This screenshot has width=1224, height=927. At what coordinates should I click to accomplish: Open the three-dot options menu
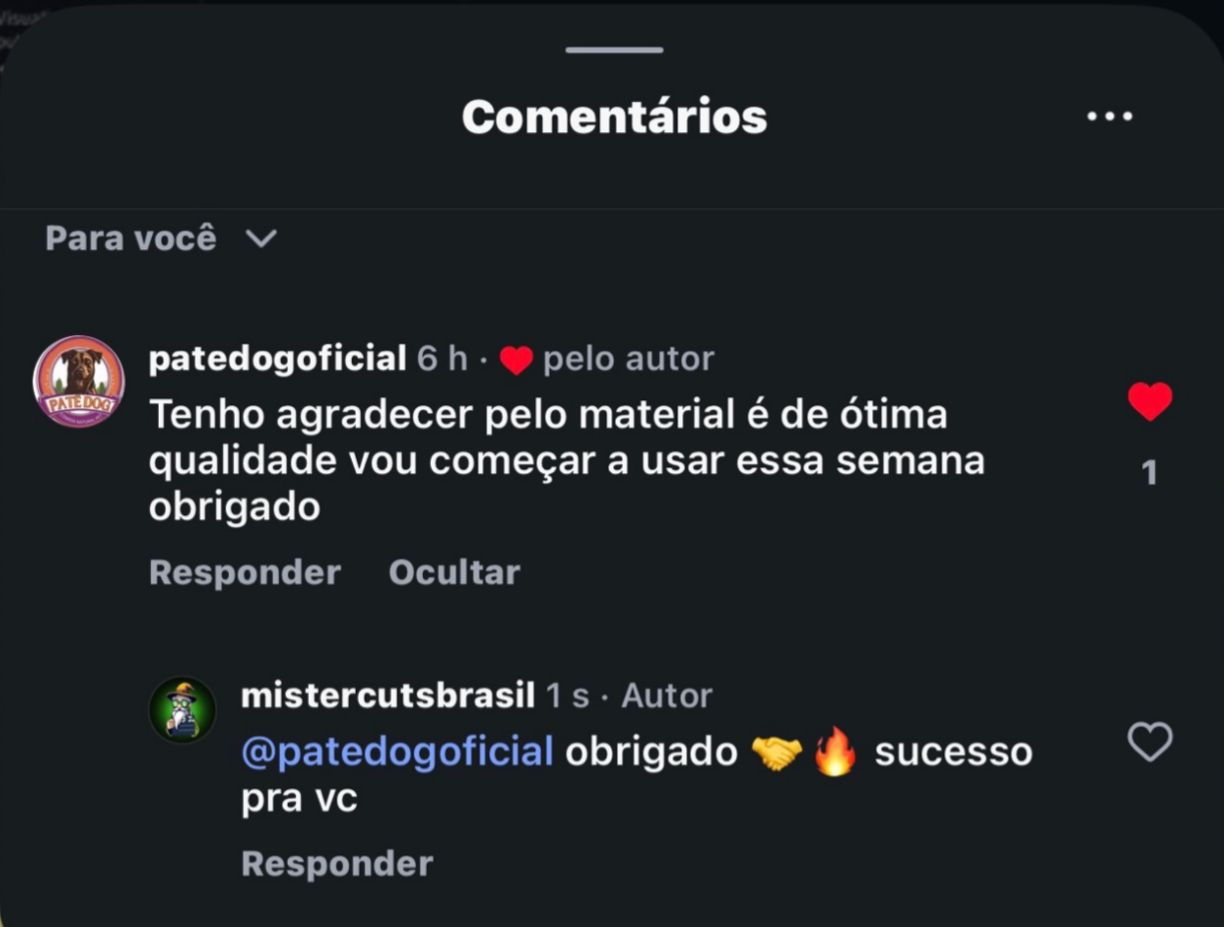[x=1109, y=117]
